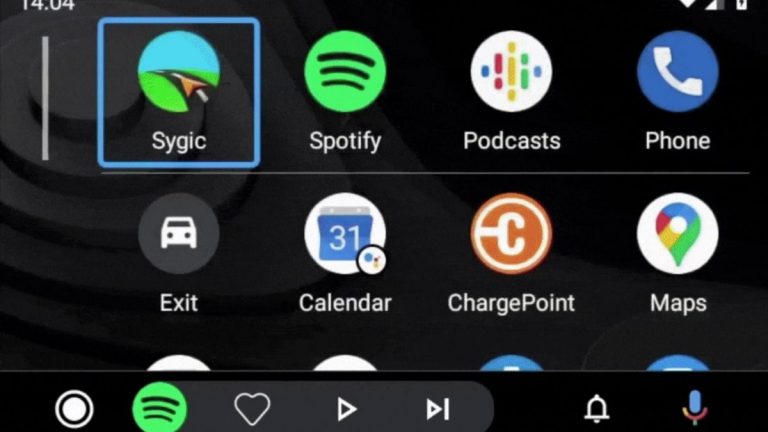Like the current song with the heart

(252, 408)
